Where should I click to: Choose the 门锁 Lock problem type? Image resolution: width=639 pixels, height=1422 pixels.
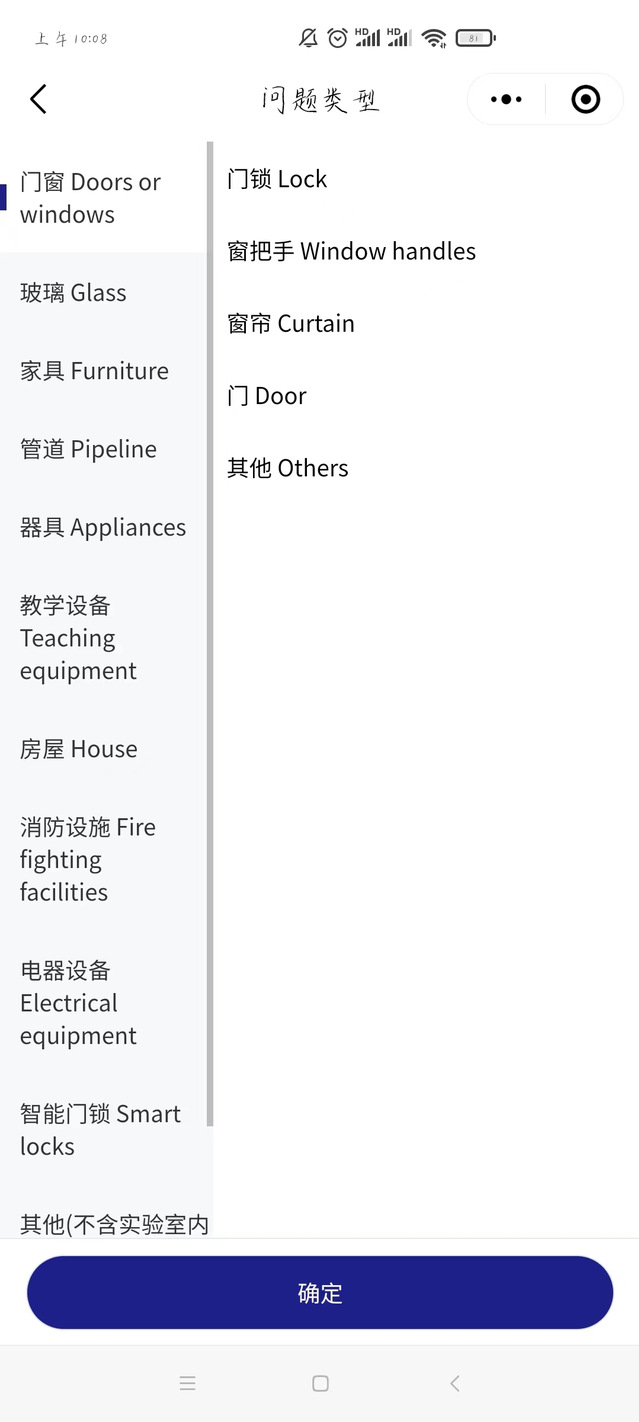point(277,179)
